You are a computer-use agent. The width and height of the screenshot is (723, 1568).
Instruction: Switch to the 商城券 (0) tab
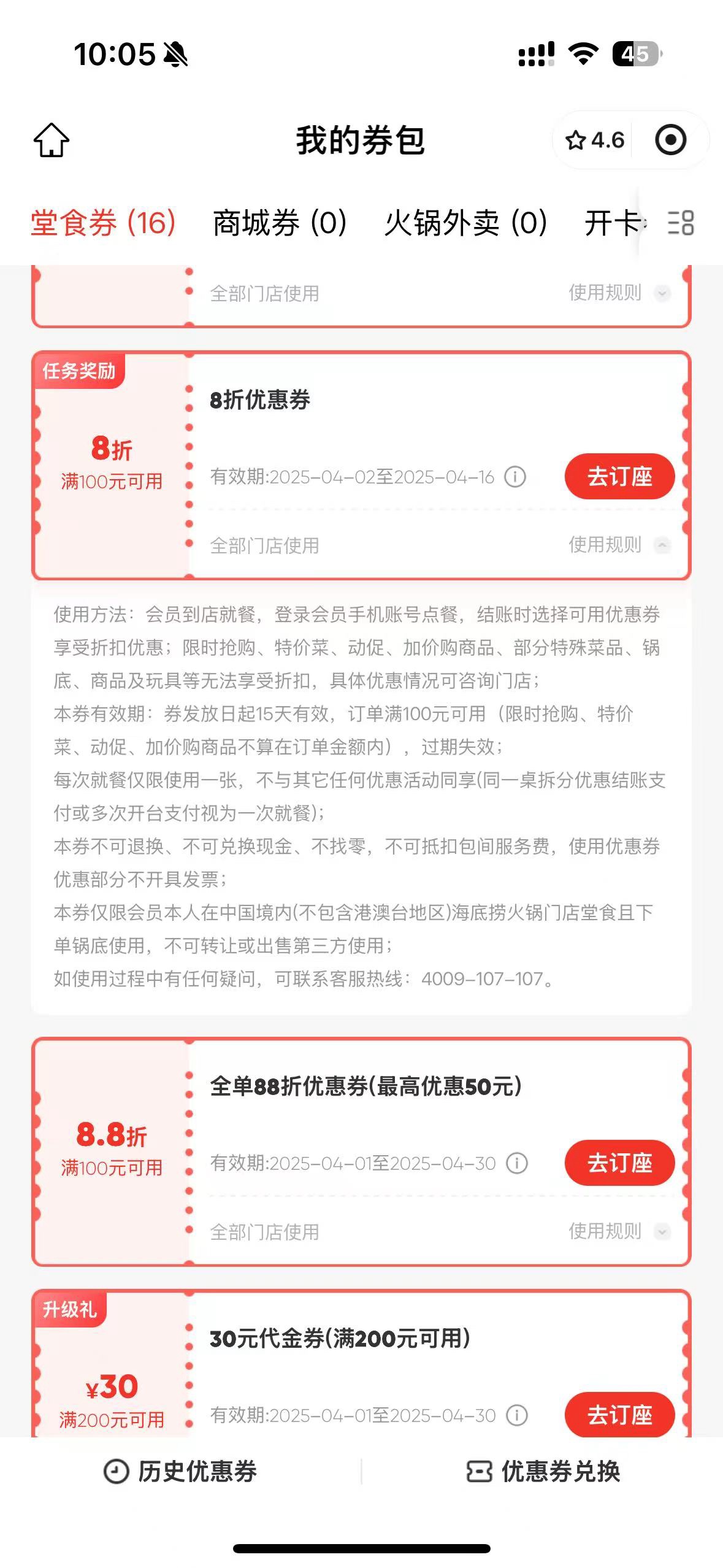tap(280, 223)
